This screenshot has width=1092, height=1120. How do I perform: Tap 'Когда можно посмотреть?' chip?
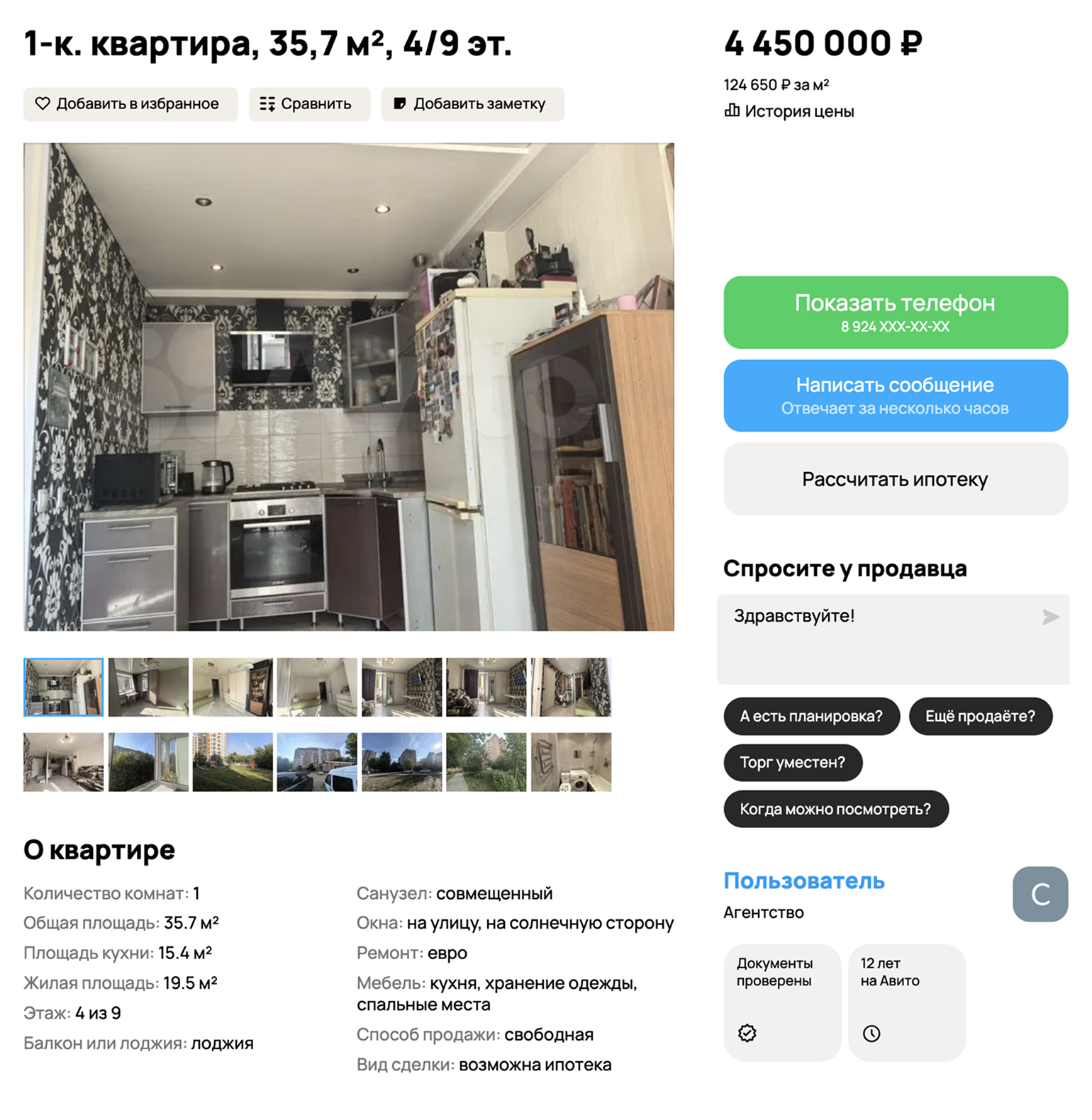pyautogui.click(x=835, y=809)
